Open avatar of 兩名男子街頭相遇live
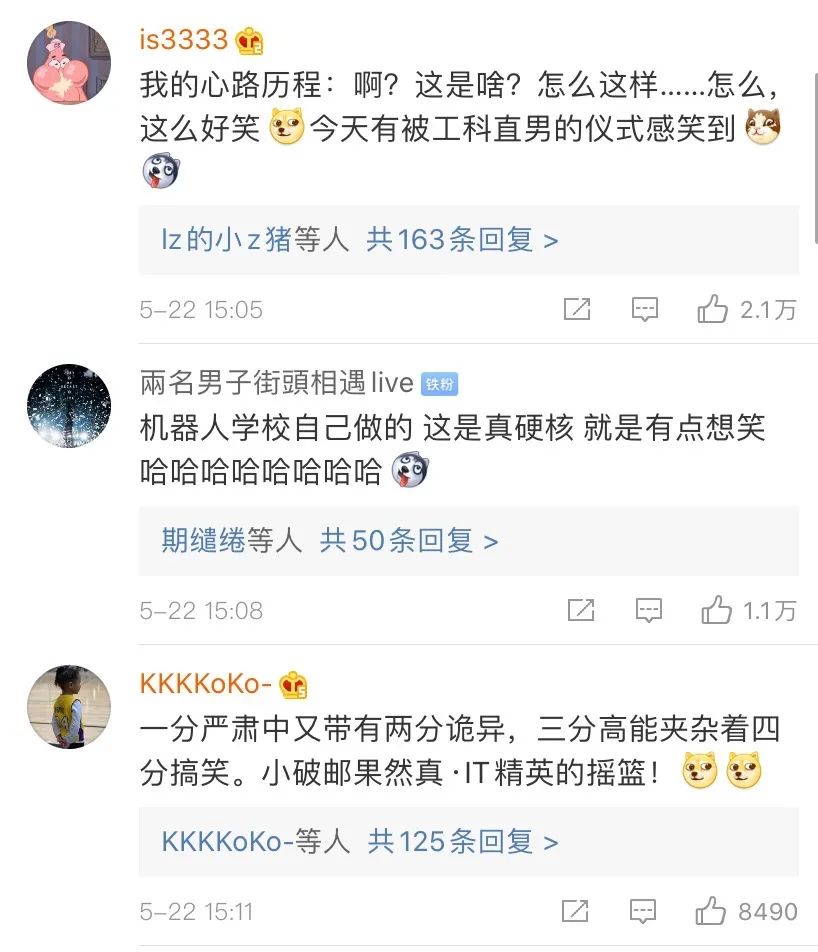 click(67, 406)
